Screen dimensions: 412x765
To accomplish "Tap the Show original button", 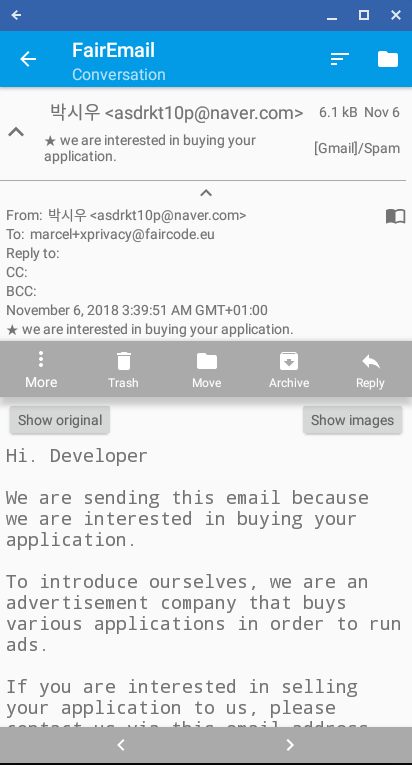I will (x=60, y=420).
